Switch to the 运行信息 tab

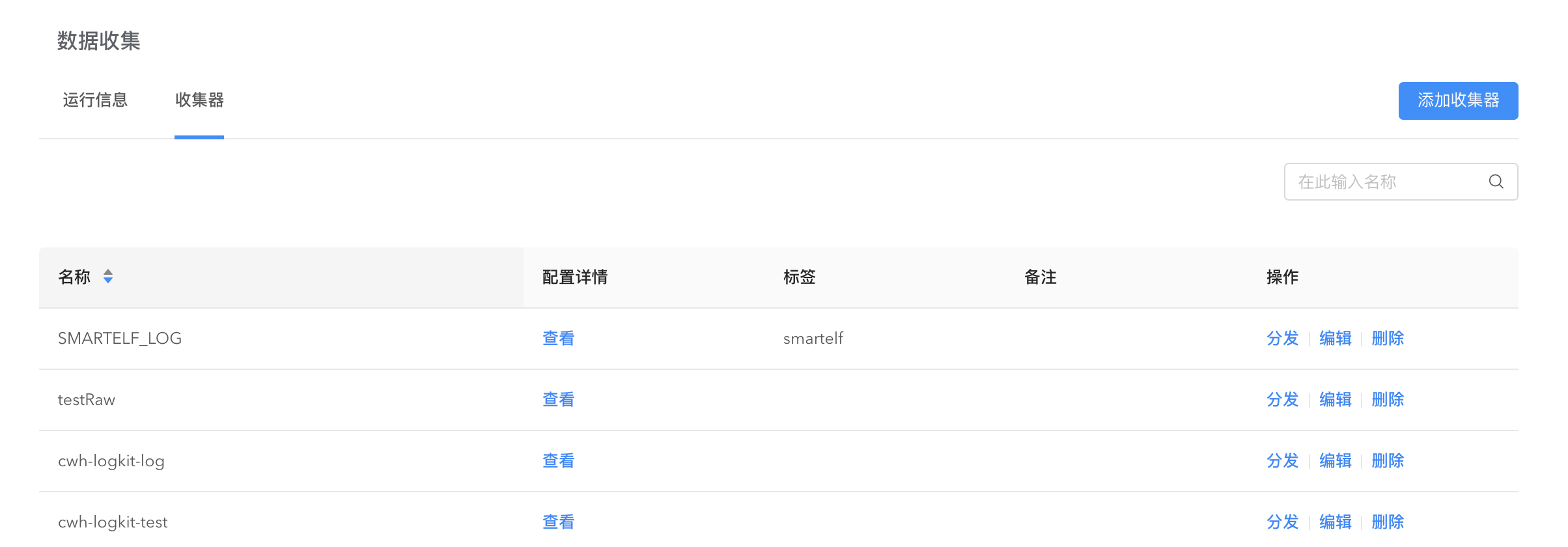point(95,100)
